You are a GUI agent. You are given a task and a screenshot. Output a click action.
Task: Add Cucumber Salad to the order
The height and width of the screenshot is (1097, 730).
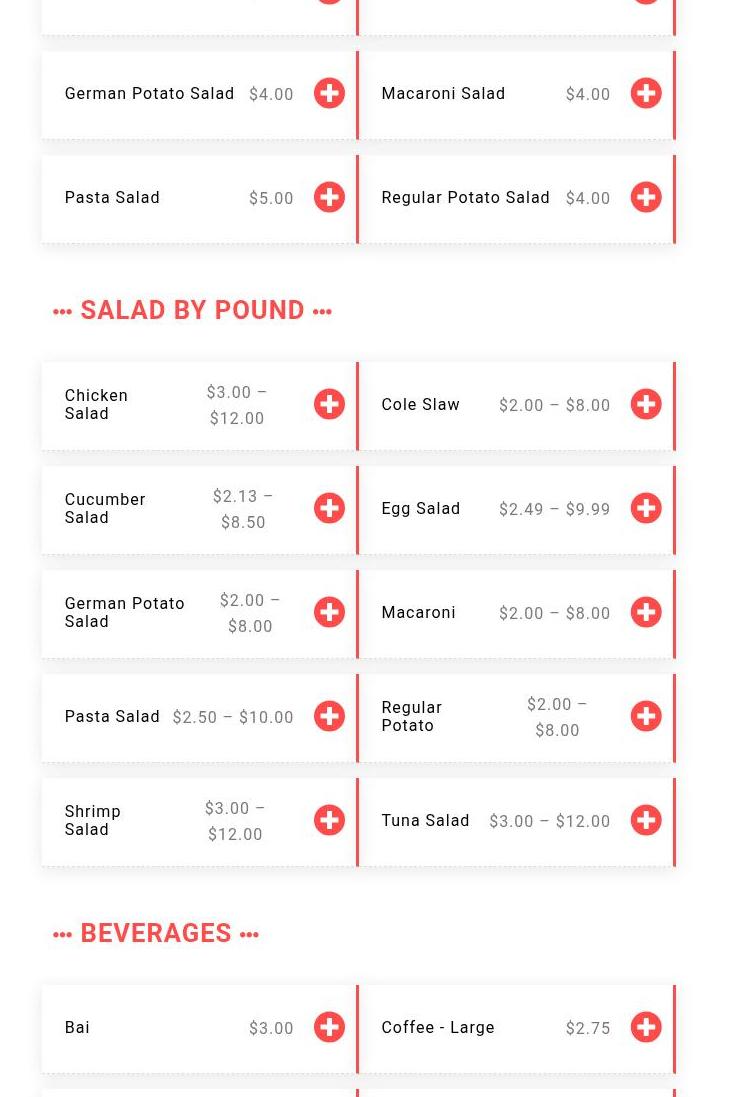[329, 508]
